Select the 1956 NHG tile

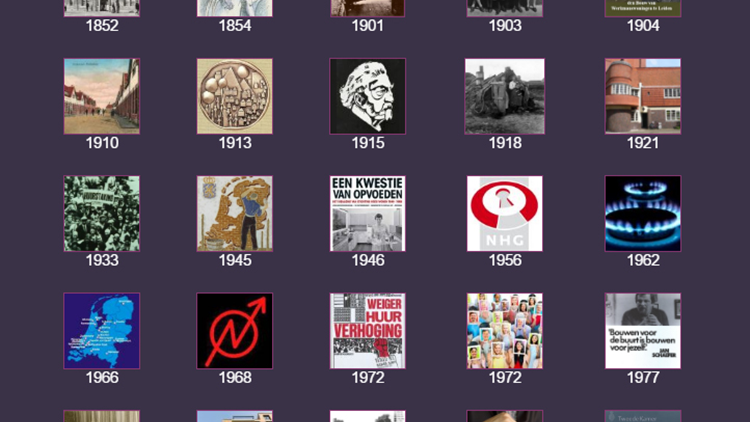click(505, 213)
